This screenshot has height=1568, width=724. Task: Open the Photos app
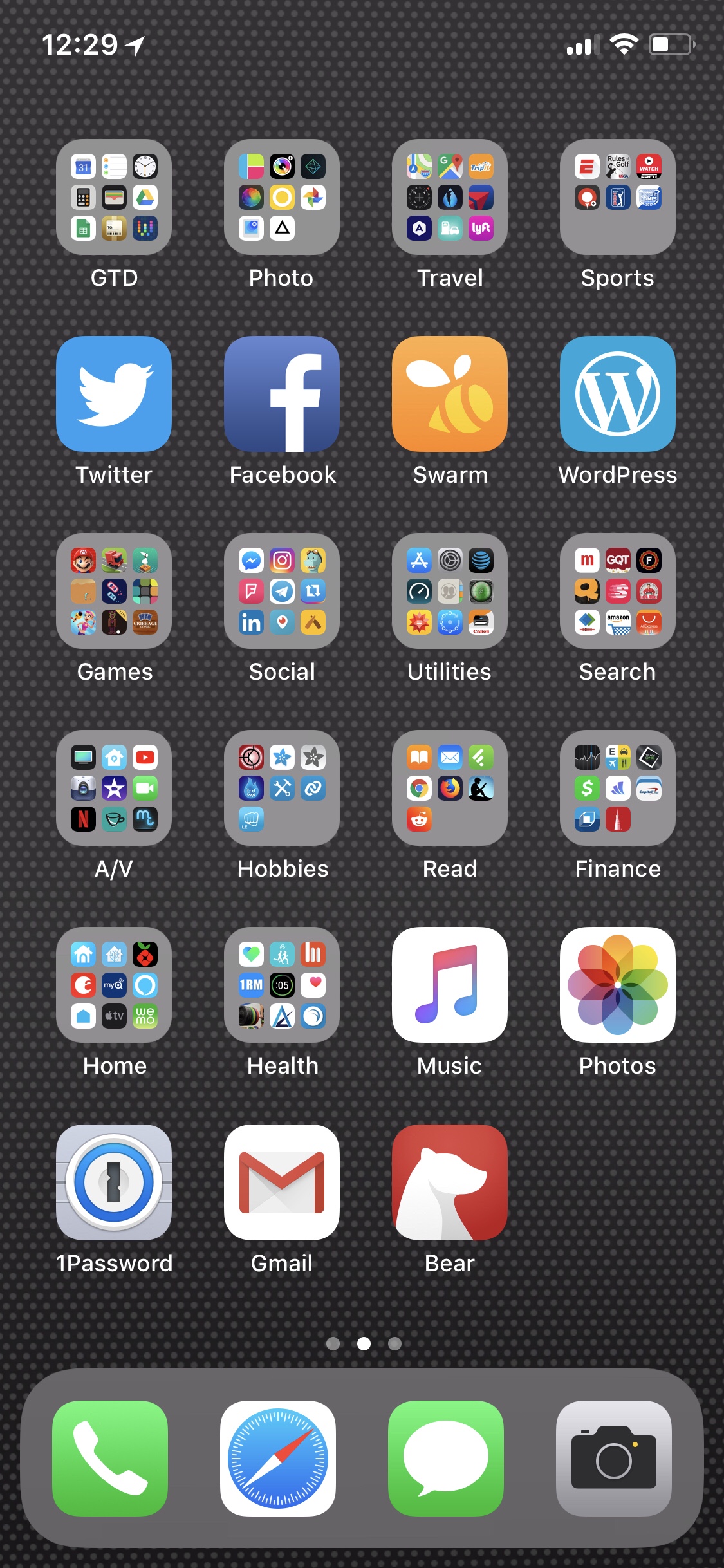618,985
